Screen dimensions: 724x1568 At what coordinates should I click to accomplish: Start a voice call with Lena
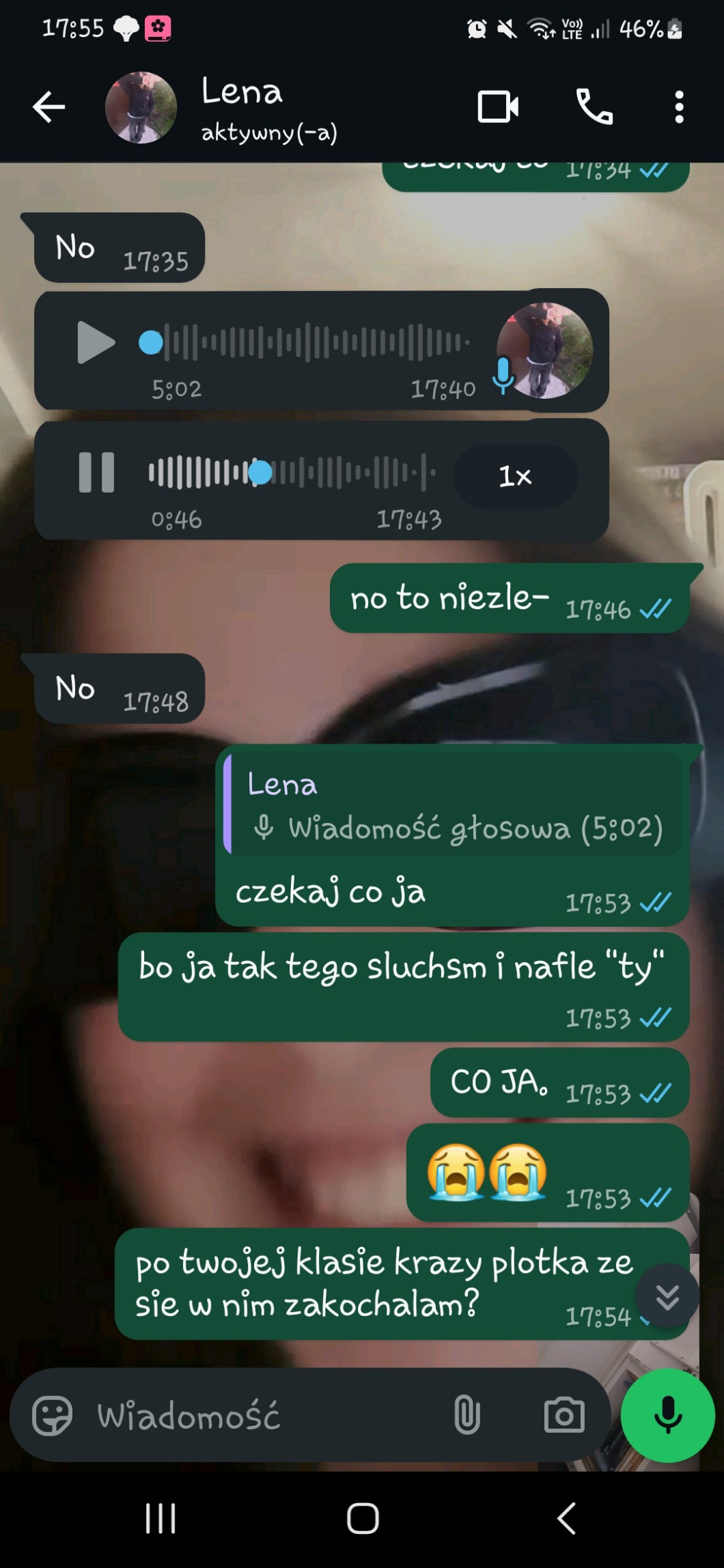click(594, 107)
